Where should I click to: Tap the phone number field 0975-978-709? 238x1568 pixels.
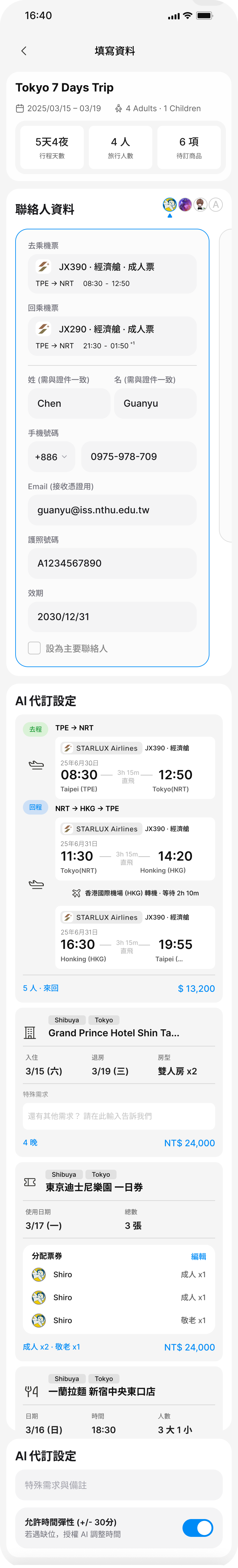point(138,457)
